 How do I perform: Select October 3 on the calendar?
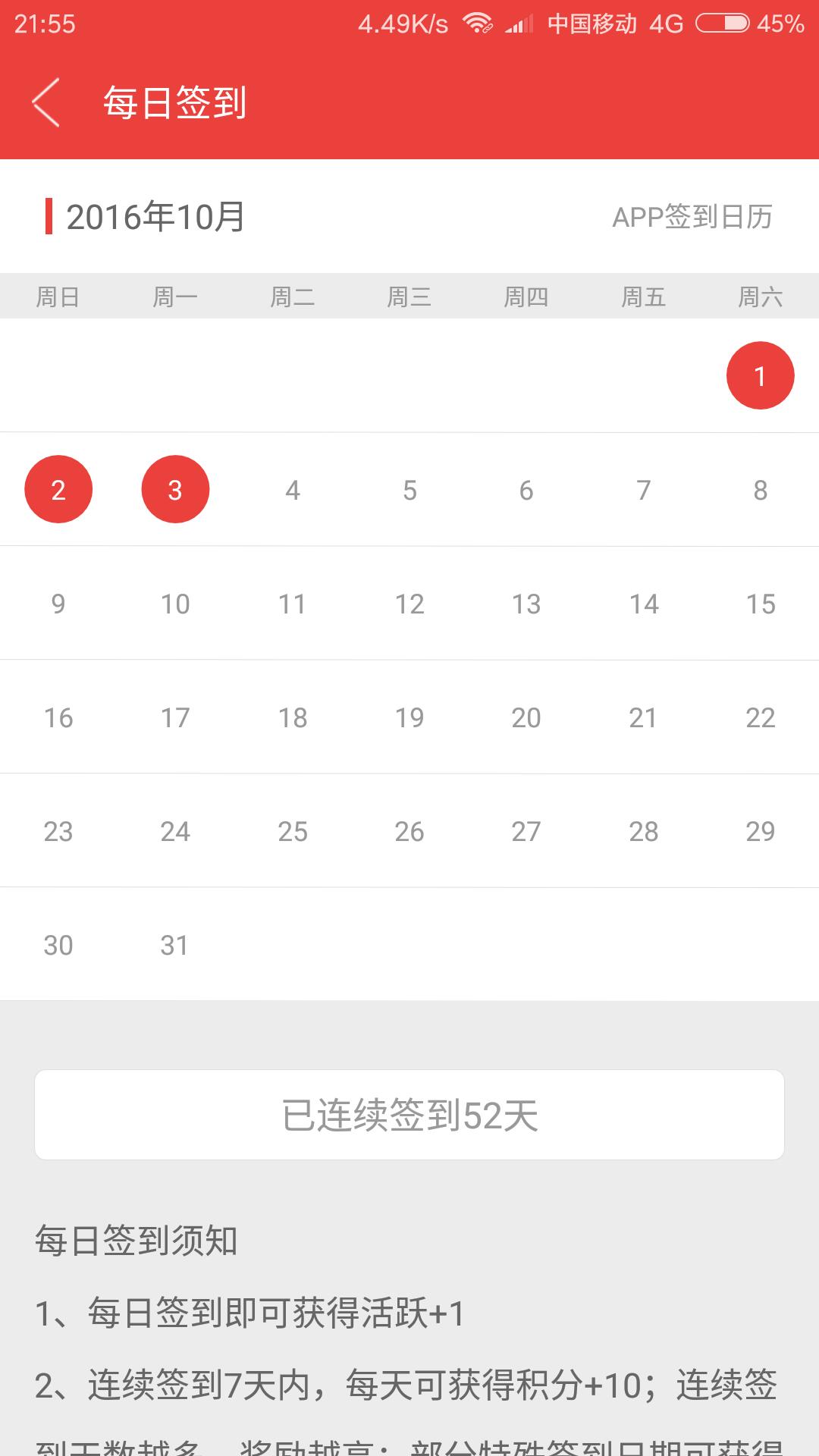pos(175,489)
